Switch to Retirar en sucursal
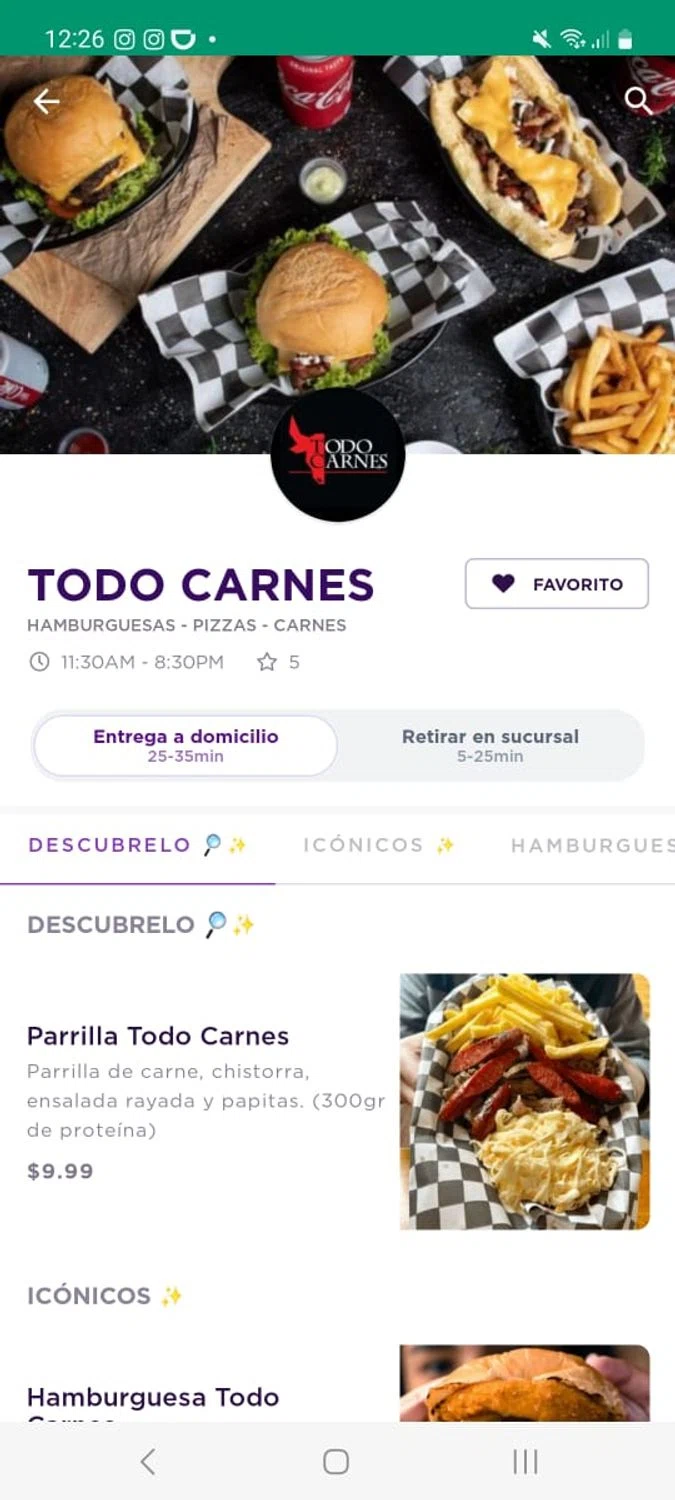Image resolution: width=675 pixels, height=1500 pixels. click(x=490, y=746)
